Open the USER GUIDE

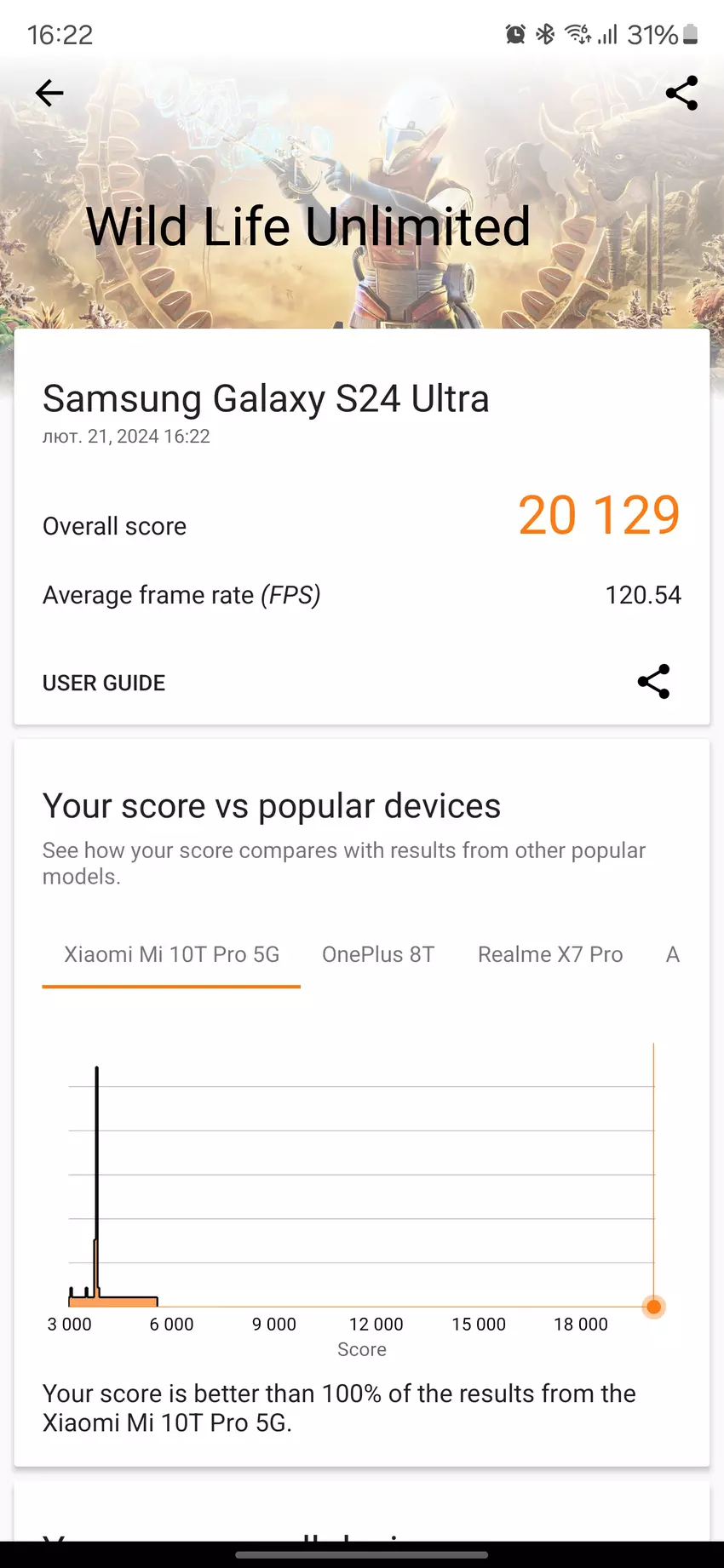pyautogui.click(x=104, y=683)
